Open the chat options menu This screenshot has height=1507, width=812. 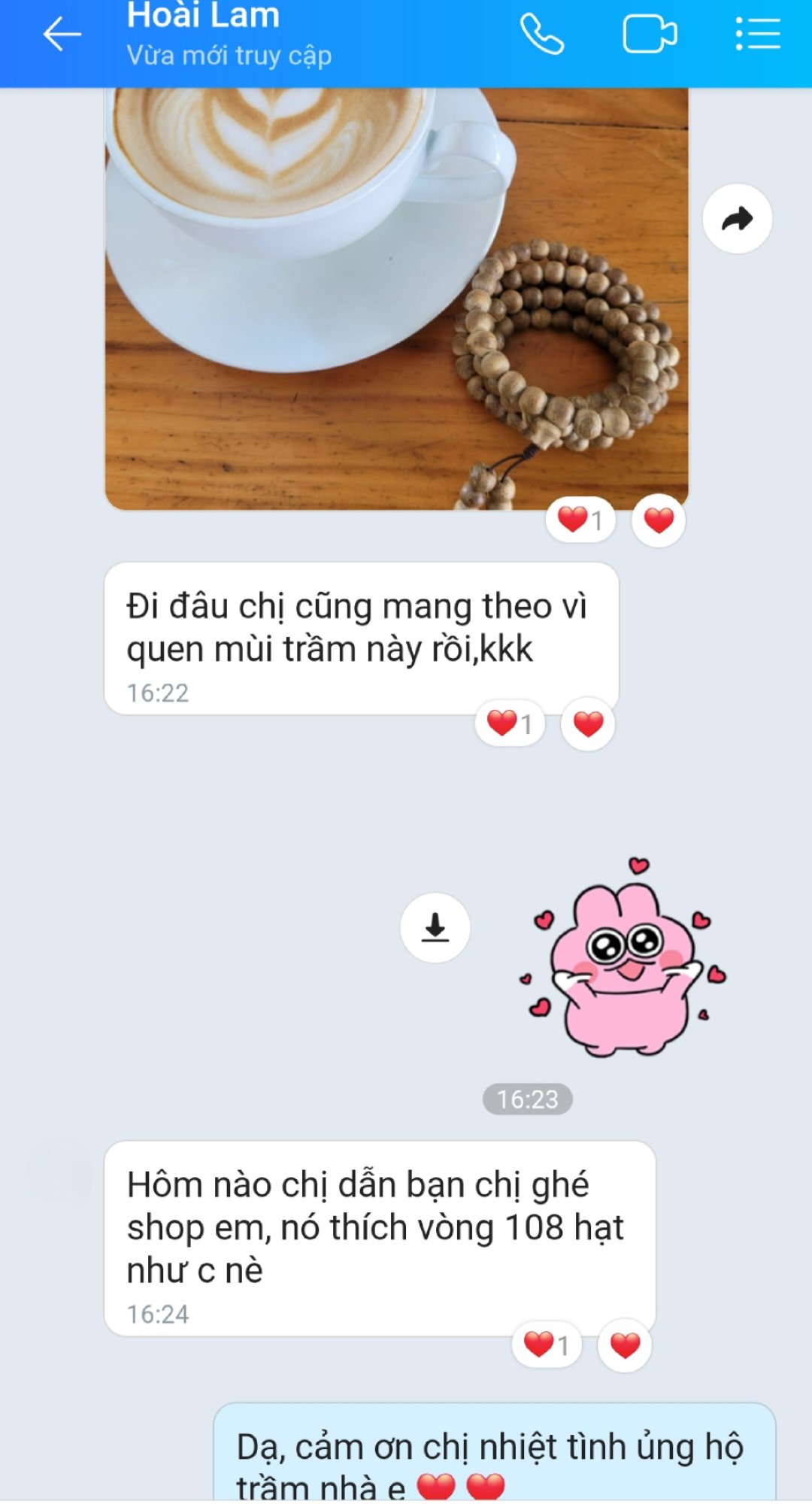[758, 35]
